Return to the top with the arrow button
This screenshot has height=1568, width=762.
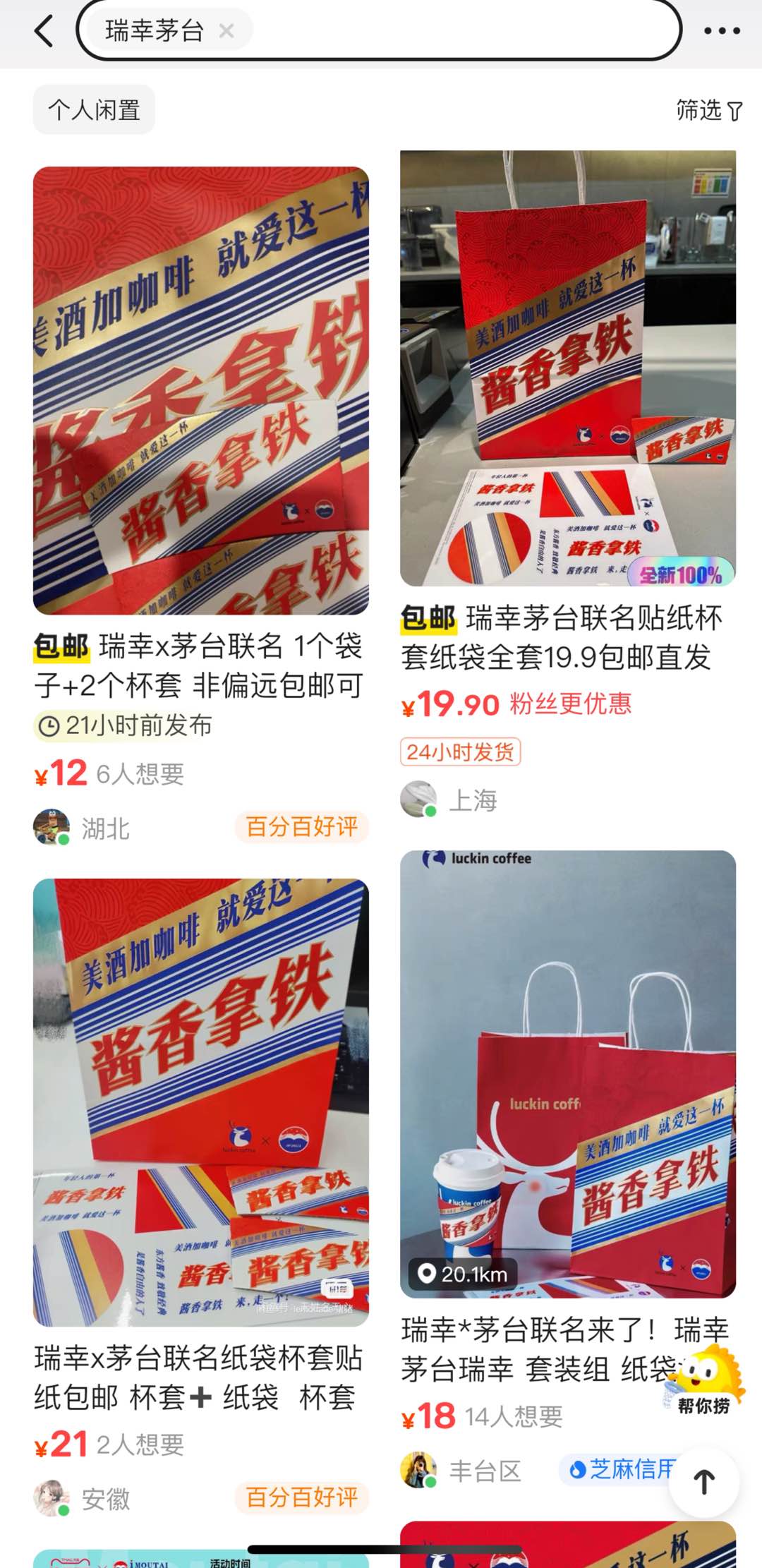point(703,1481)
